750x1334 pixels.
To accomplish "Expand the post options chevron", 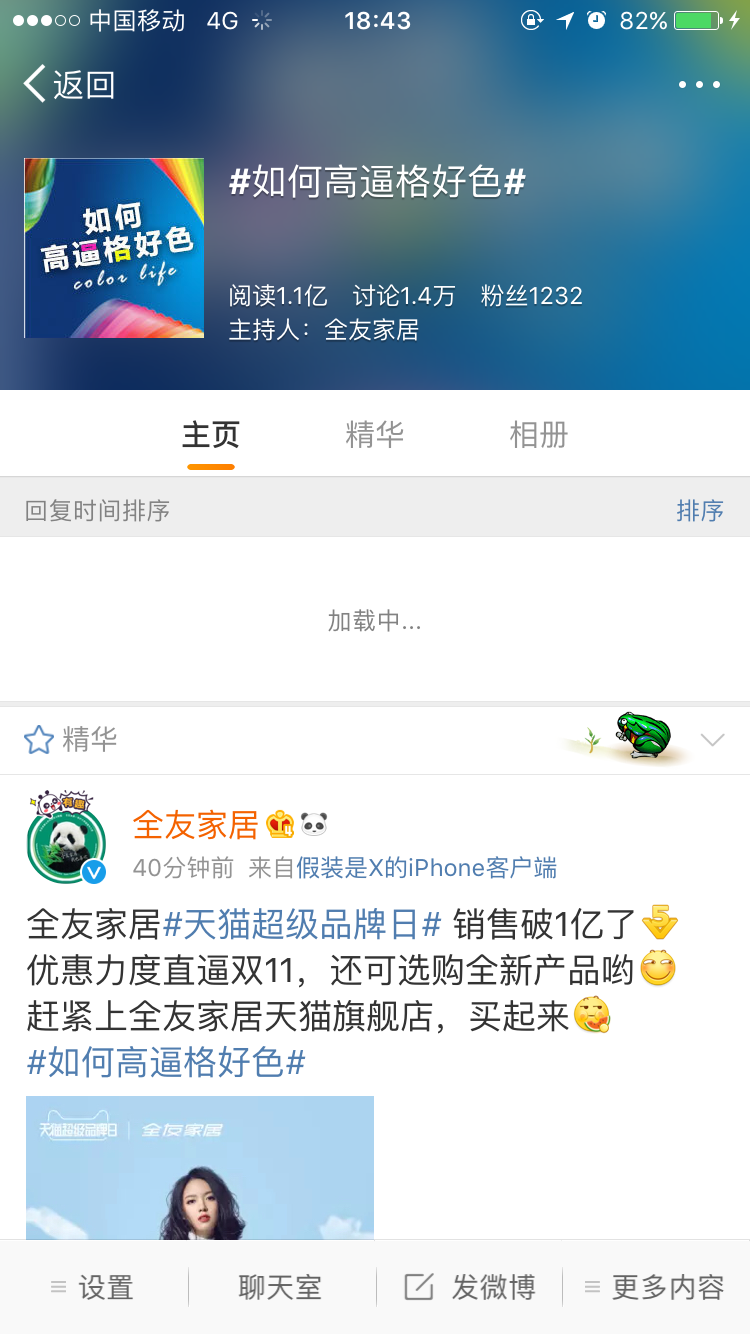I will point(712,740).
